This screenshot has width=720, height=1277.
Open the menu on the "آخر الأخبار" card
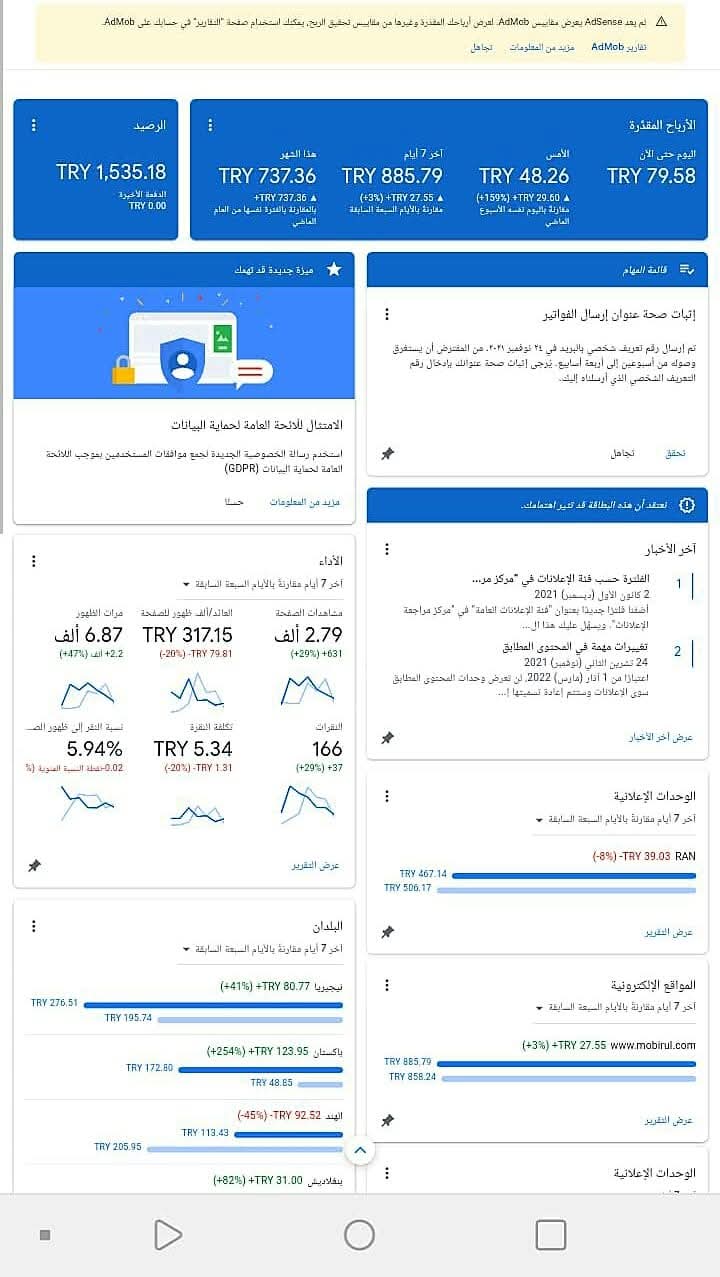pyautogui.click(x=387, y=549)
